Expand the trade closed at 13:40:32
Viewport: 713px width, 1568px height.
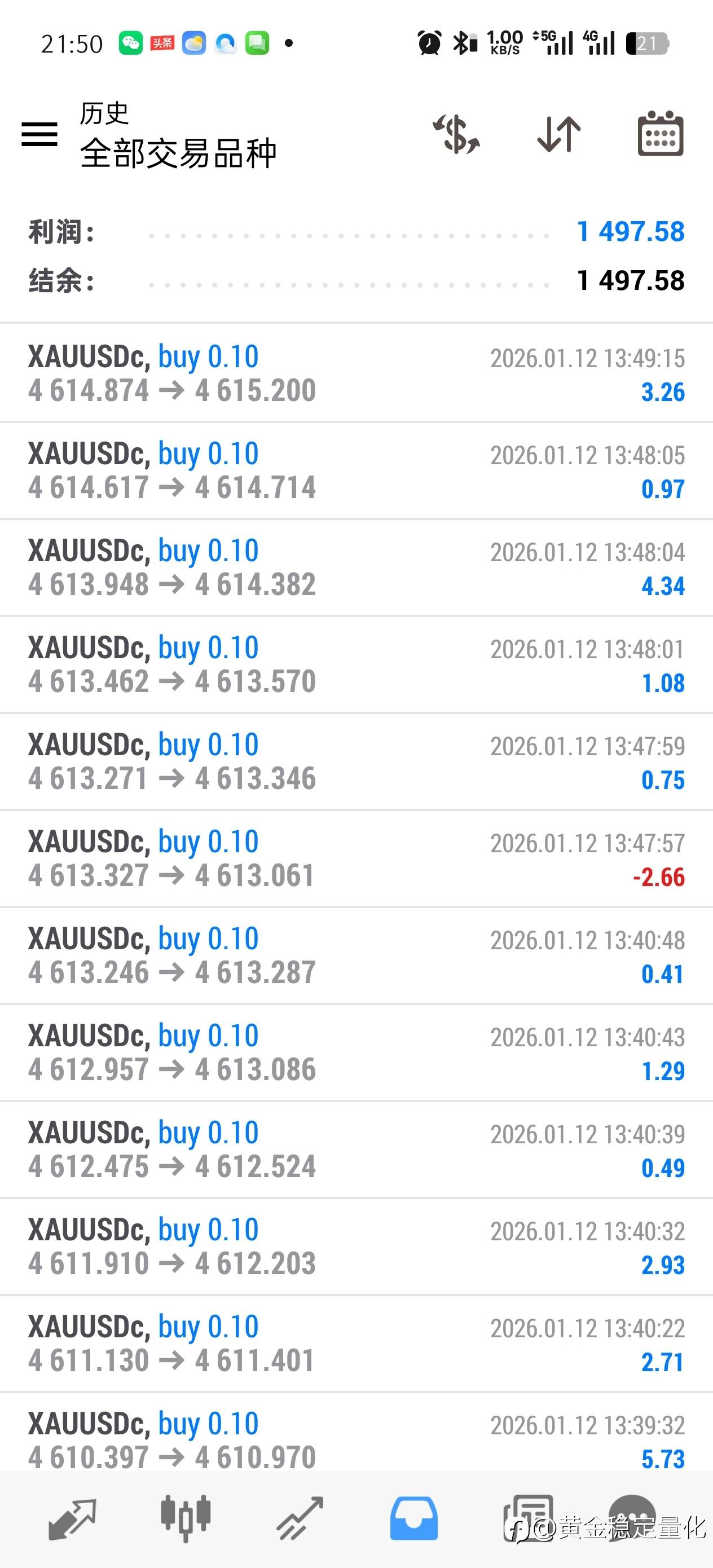click(356, 1247)
